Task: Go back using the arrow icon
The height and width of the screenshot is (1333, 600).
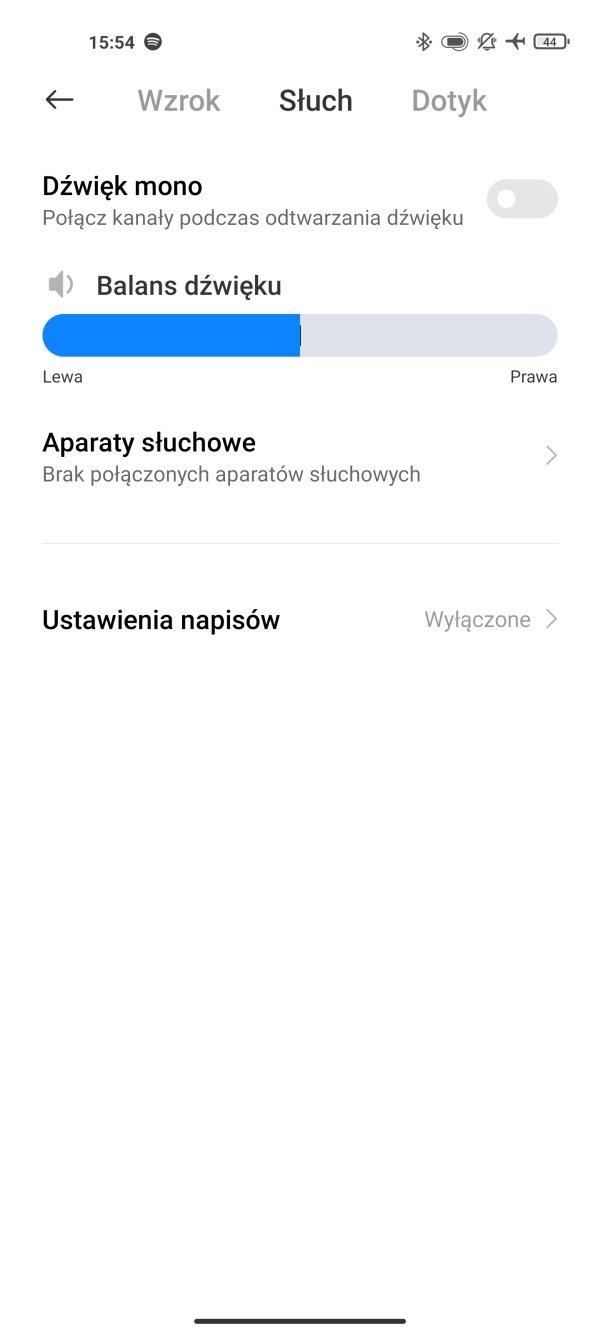Action: (x=60, y=100)
